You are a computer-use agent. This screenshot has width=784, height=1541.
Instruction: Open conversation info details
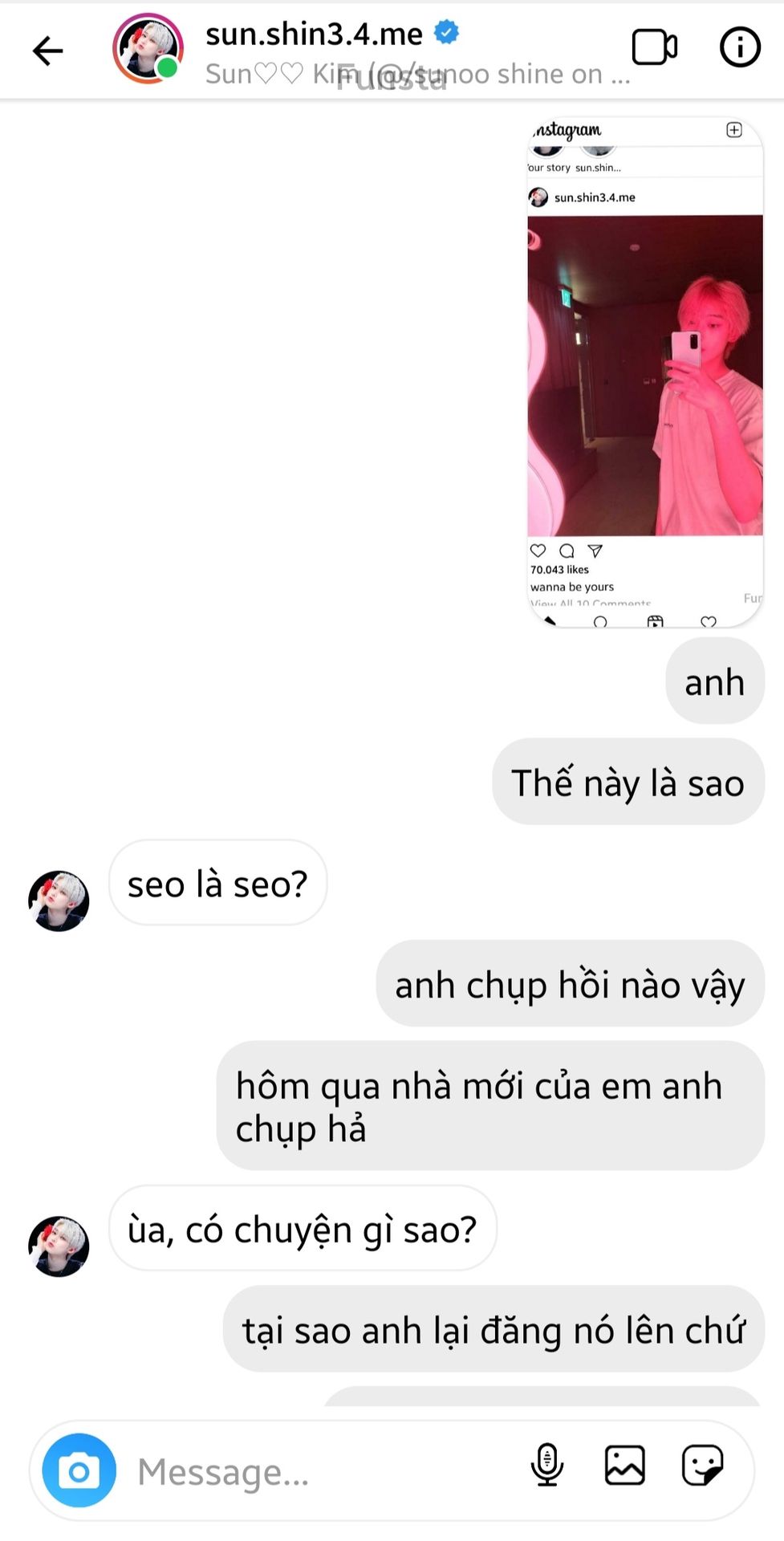pos(739,47)
